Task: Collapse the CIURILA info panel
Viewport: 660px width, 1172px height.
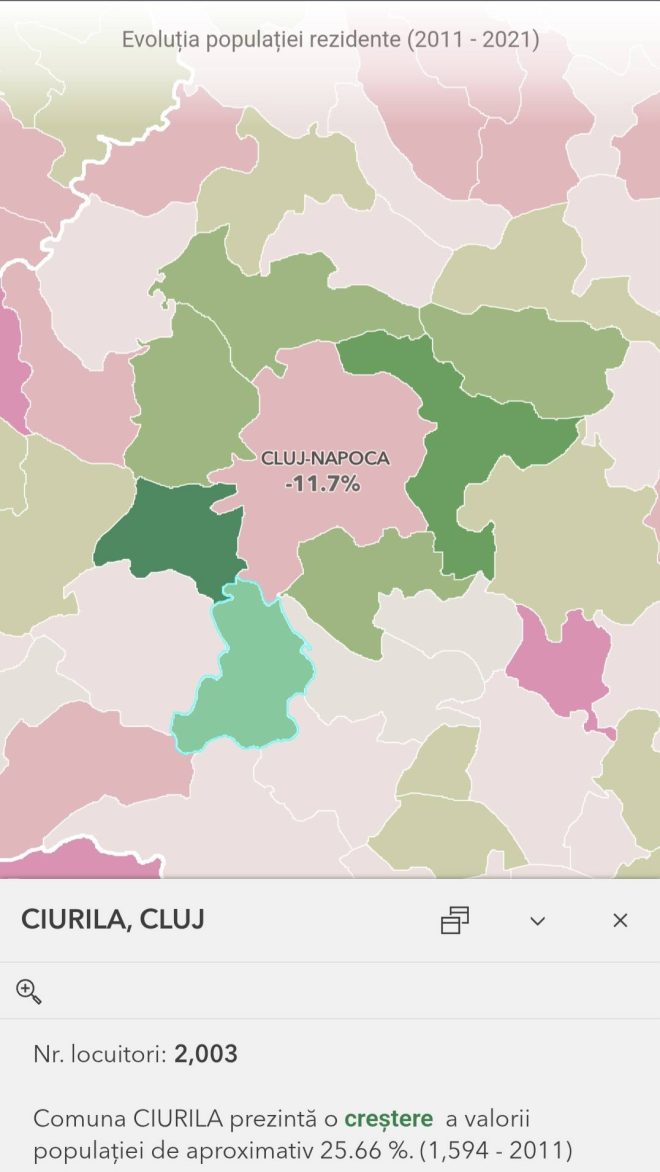Action: tap(538, 921)
